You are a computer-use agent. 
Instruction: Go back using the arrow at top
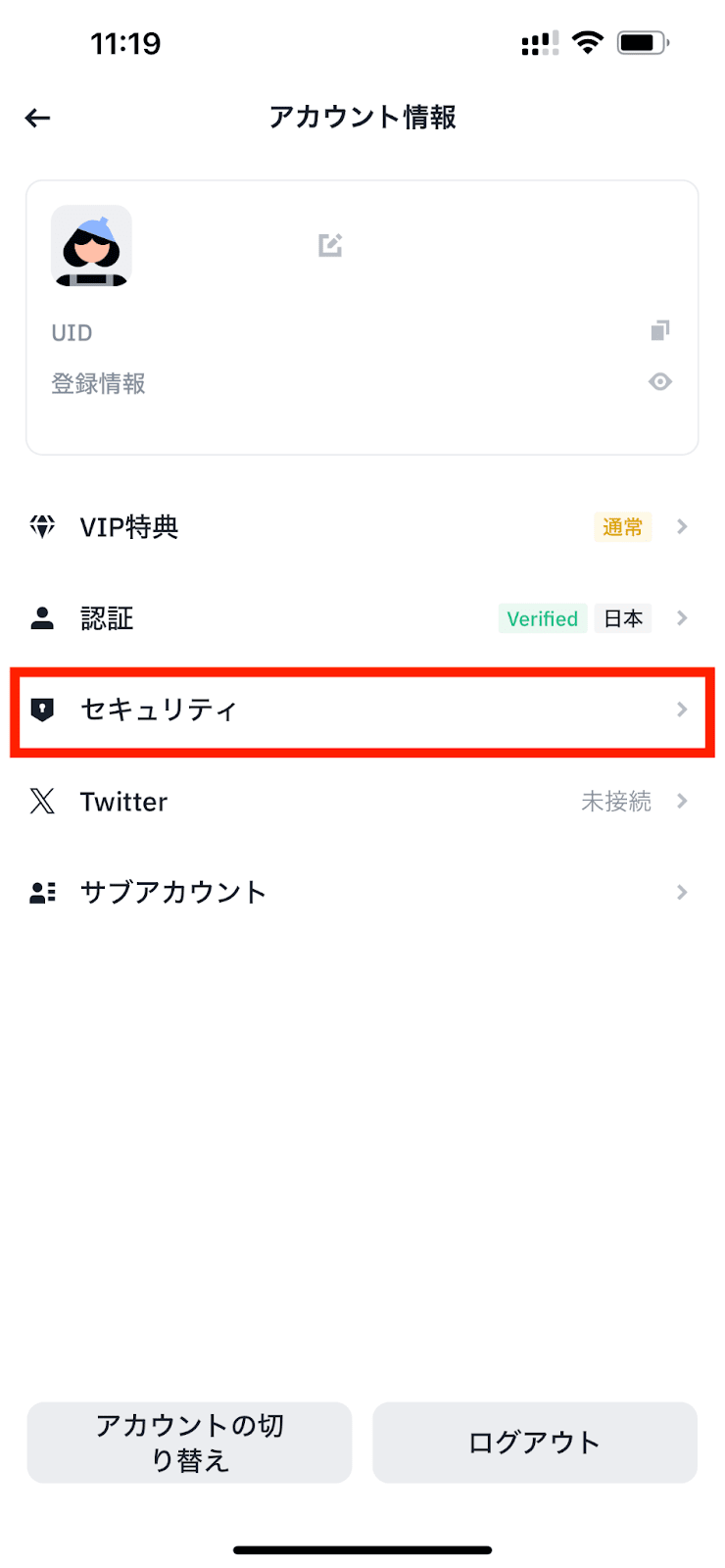(36, 118)
